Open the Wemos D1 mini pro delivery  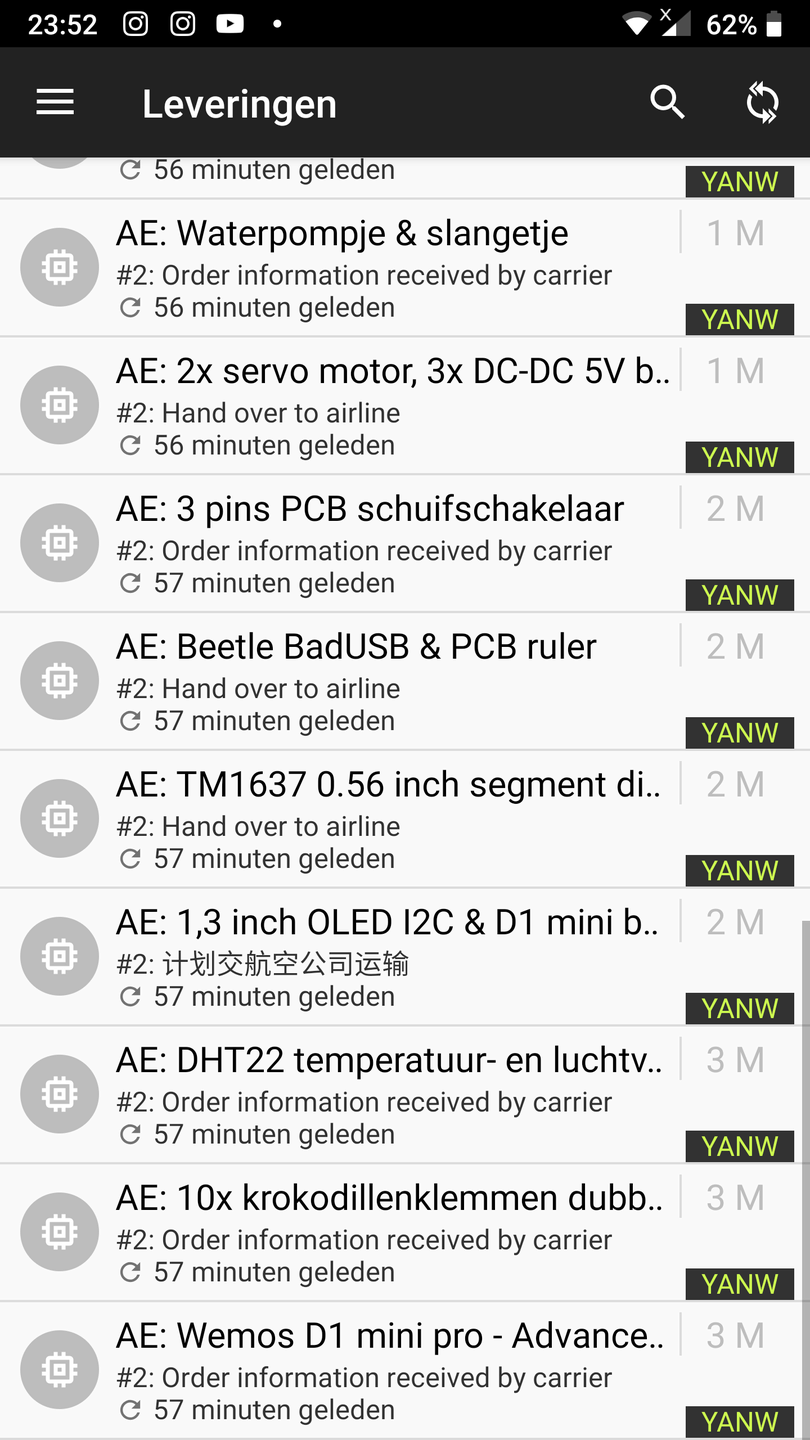click(390, 1372)
